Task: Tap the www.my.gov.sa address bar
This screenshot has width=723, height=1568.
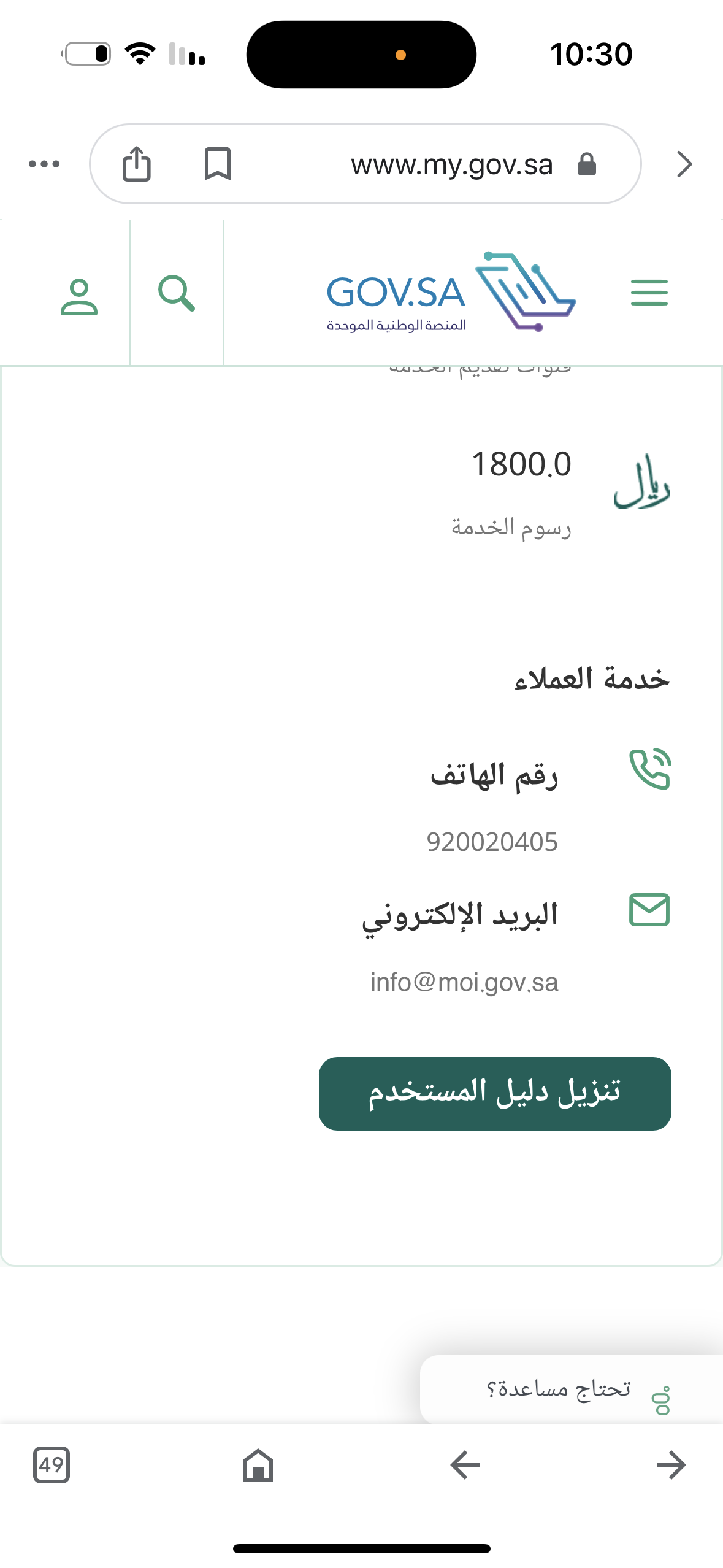Action: click(451, 164)
